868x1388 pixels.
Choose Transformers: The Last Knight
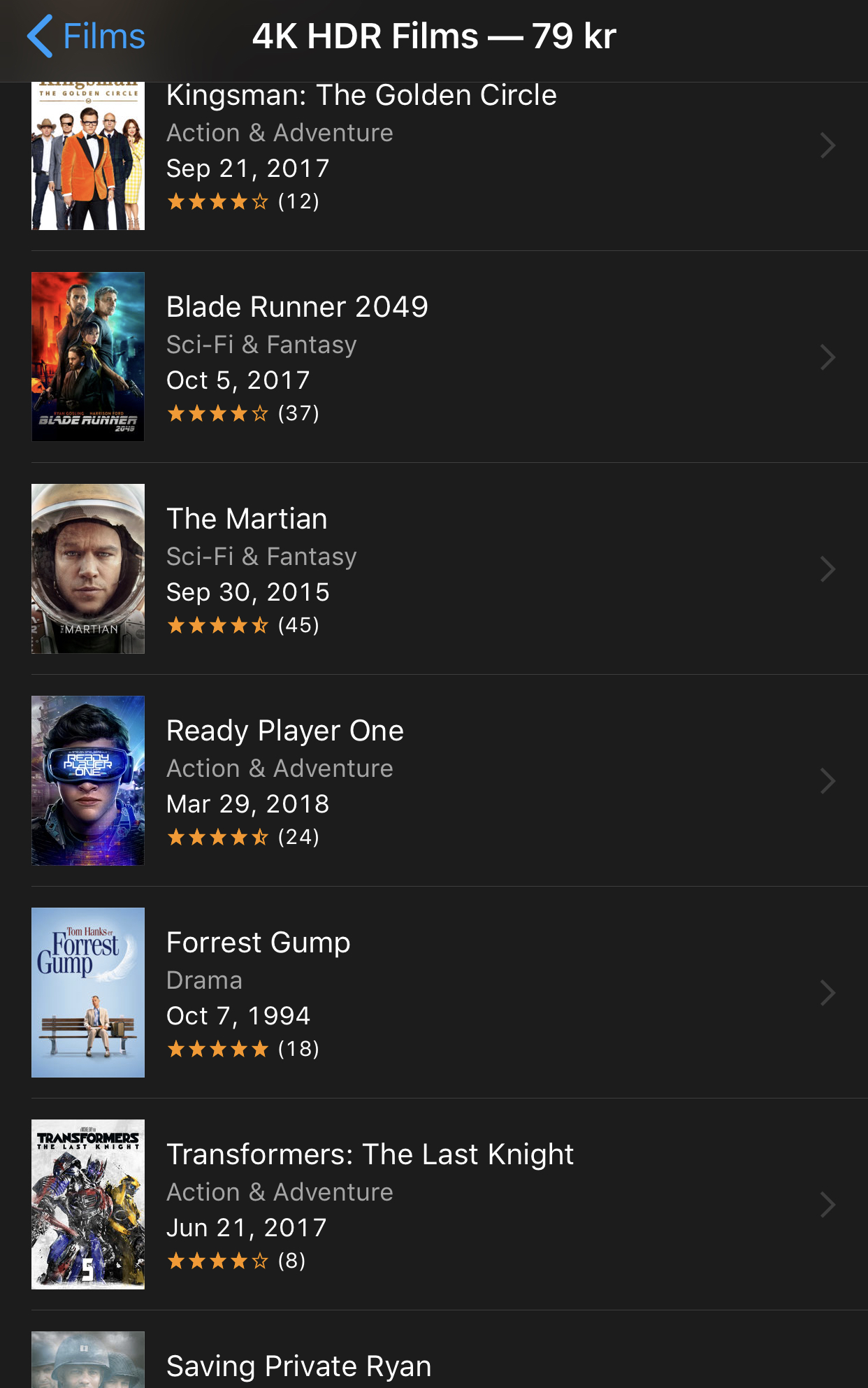433,1205
